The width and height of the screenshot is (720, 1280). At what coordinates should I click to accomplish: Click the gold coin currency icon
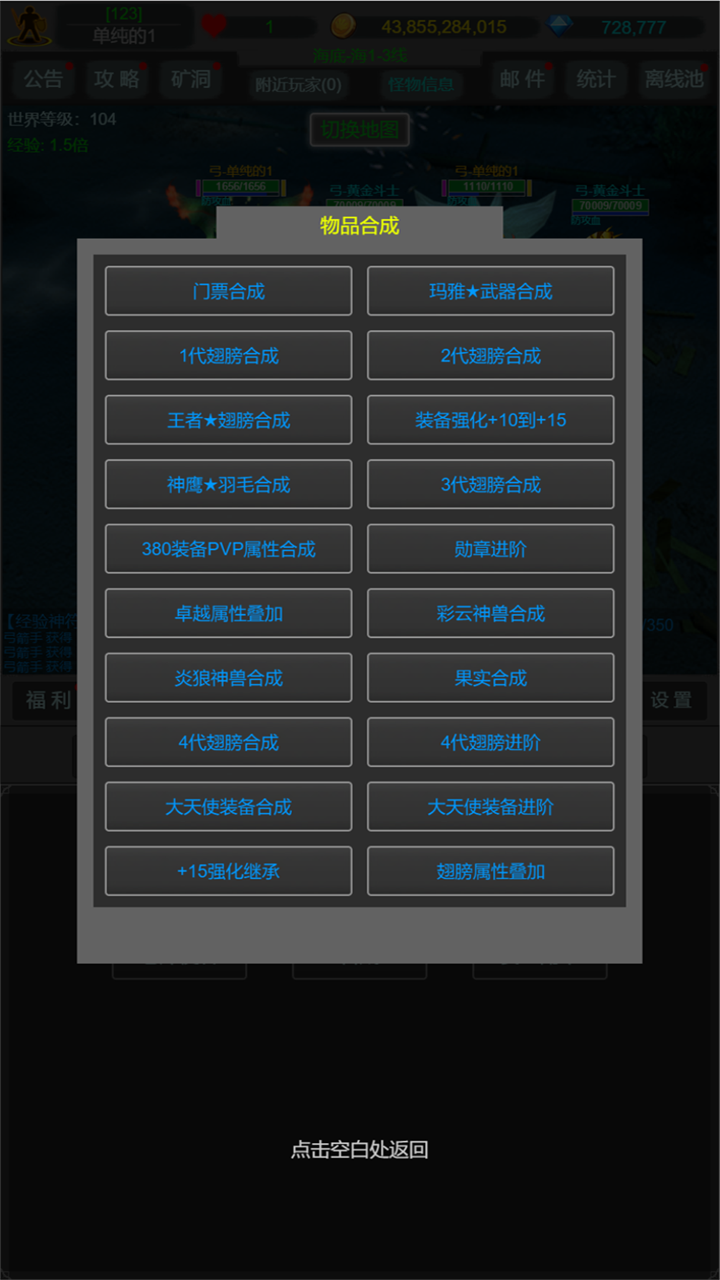tap(344, 25)
